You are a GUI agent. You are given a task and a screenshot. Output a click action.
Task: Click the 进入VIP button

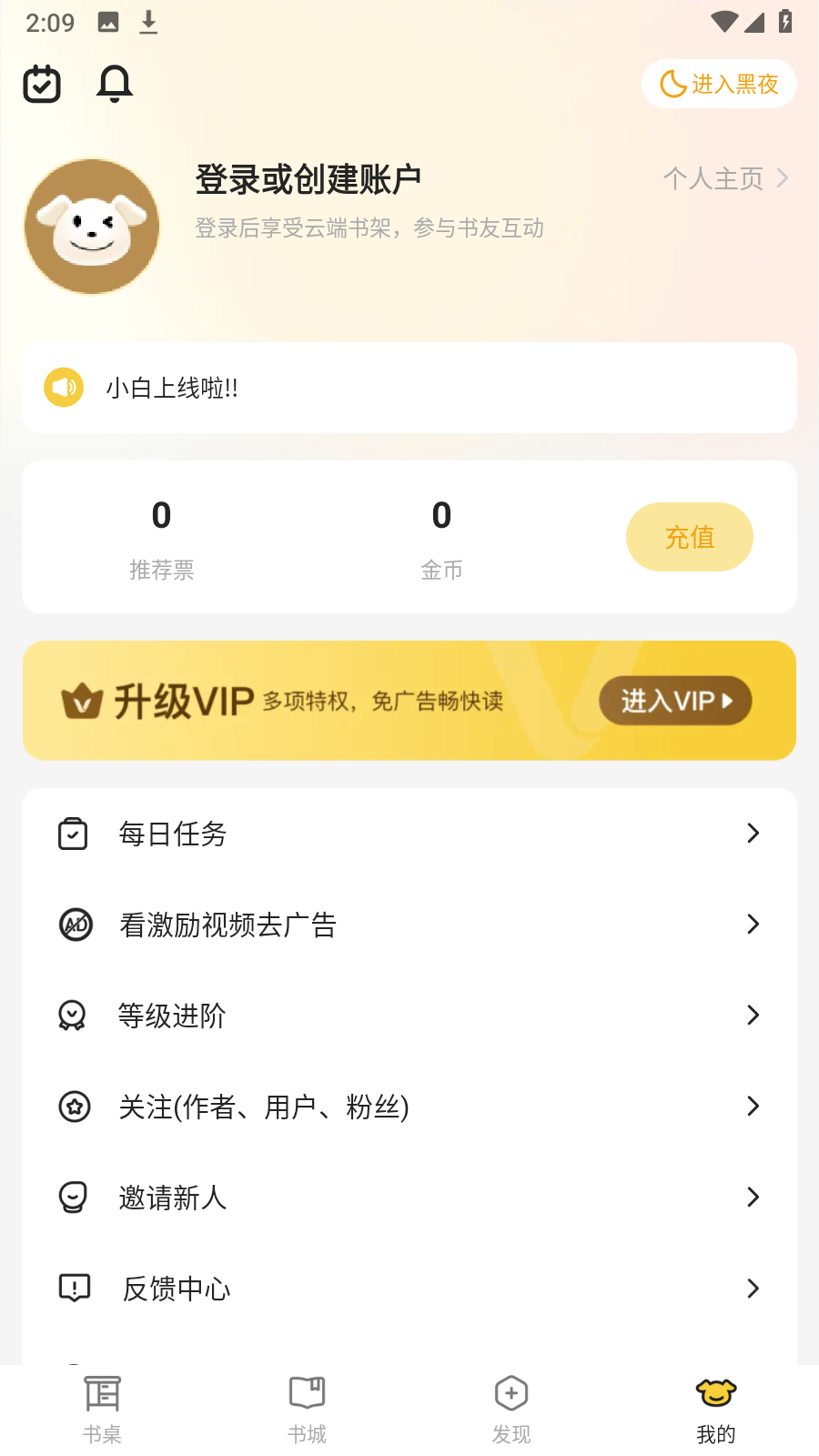click(674, 701)
